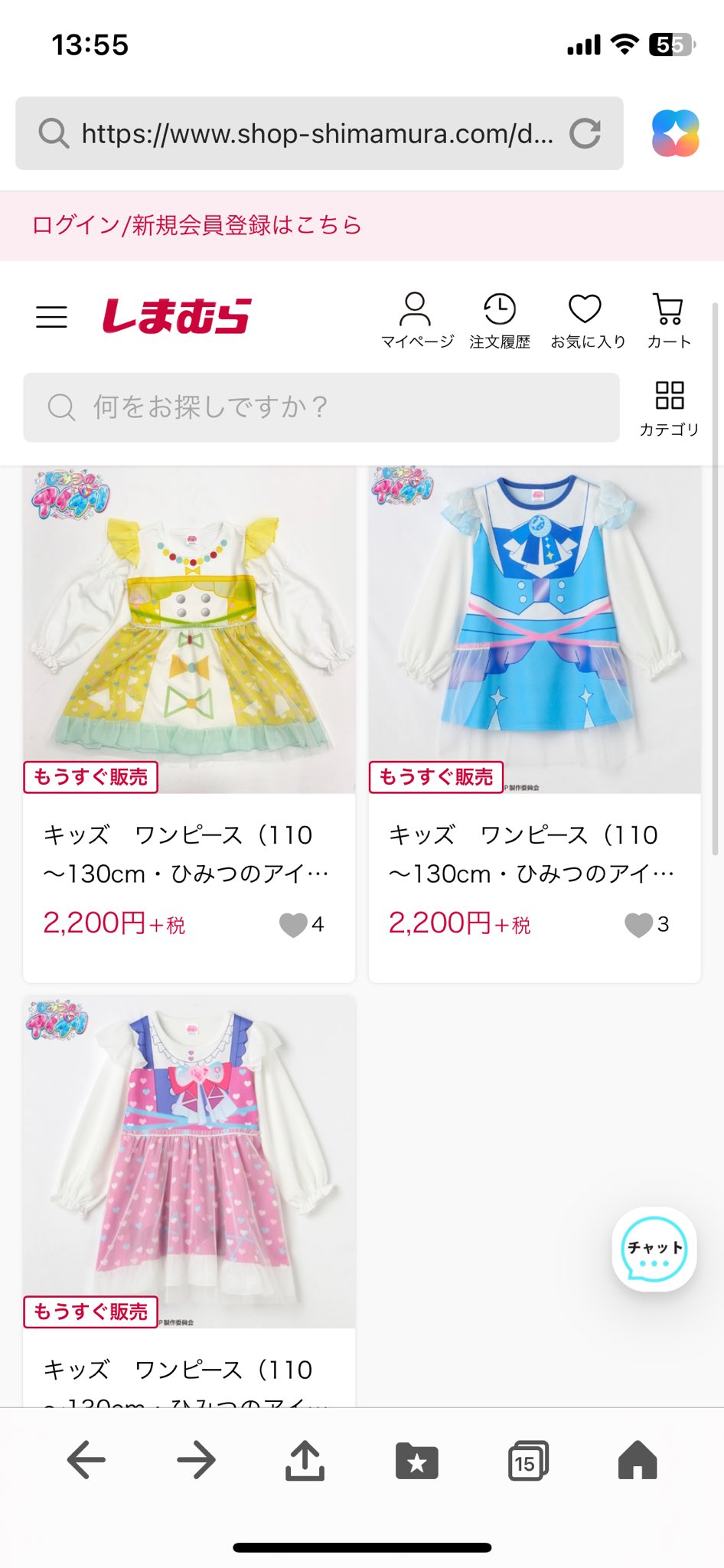Screen dimensions: 724x1568
Task: Start a チャット chat session
Action: [x=654, y=1249]
